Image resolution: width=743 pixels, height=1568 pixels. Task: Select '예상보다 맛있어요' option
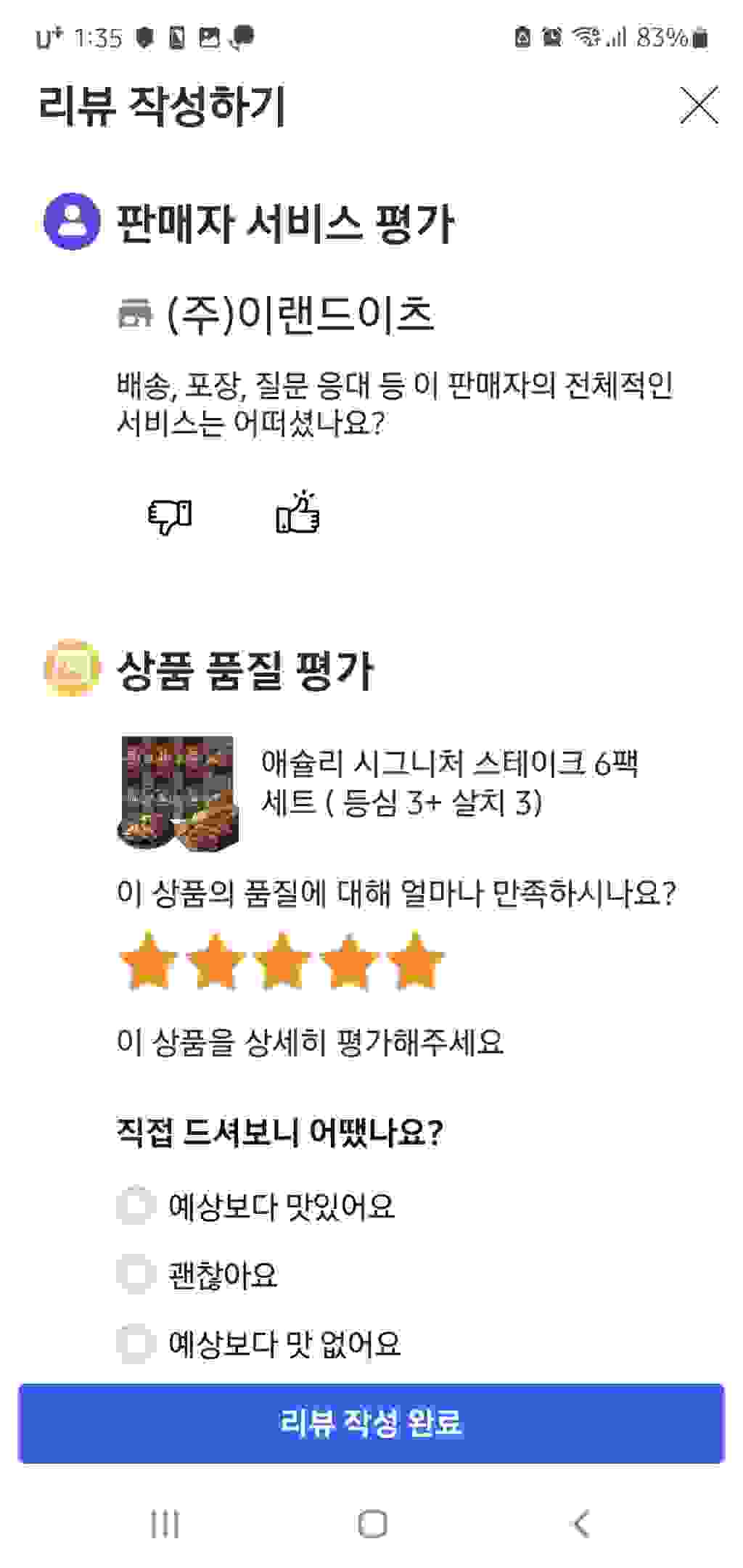[136, 1206]
